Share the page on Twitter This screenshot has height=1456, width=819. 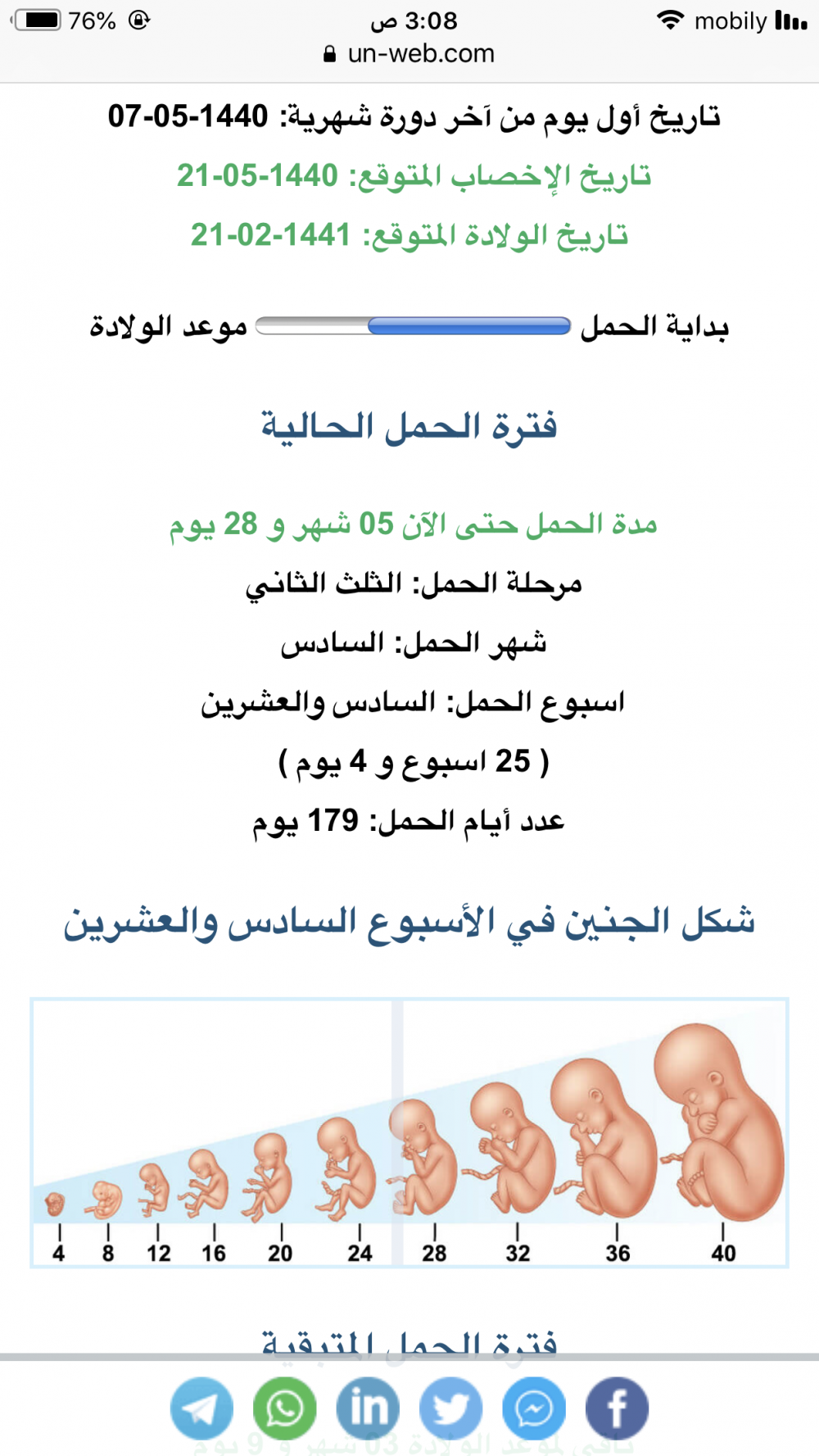coord(451,1408)
